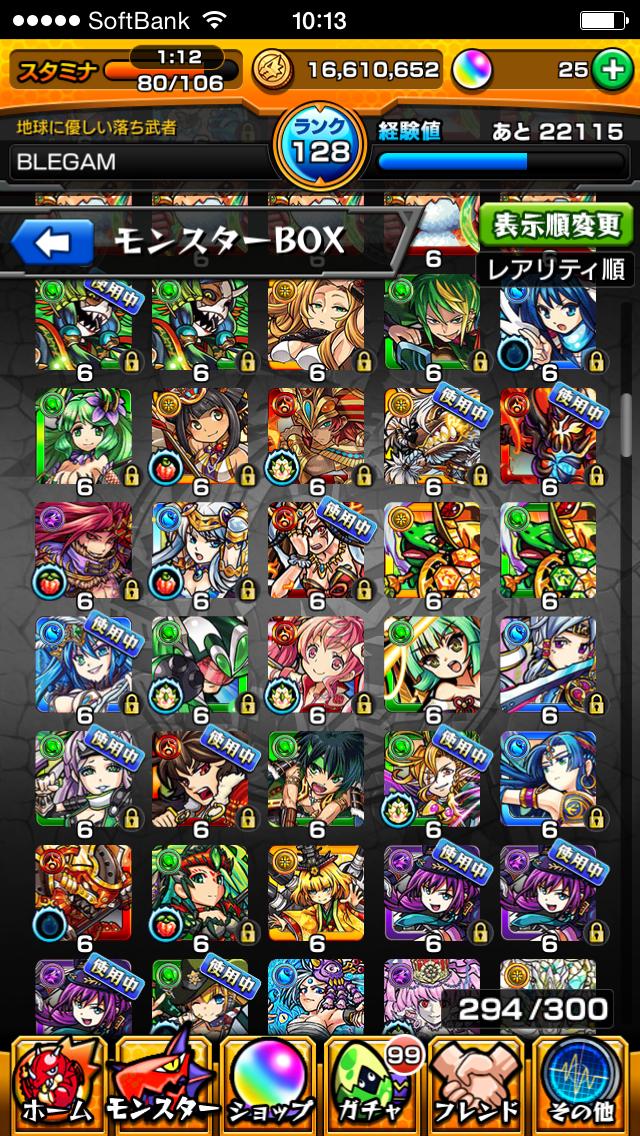
Task: Tap the 表示順変更 sort button
Action: (x=556, y=225)
